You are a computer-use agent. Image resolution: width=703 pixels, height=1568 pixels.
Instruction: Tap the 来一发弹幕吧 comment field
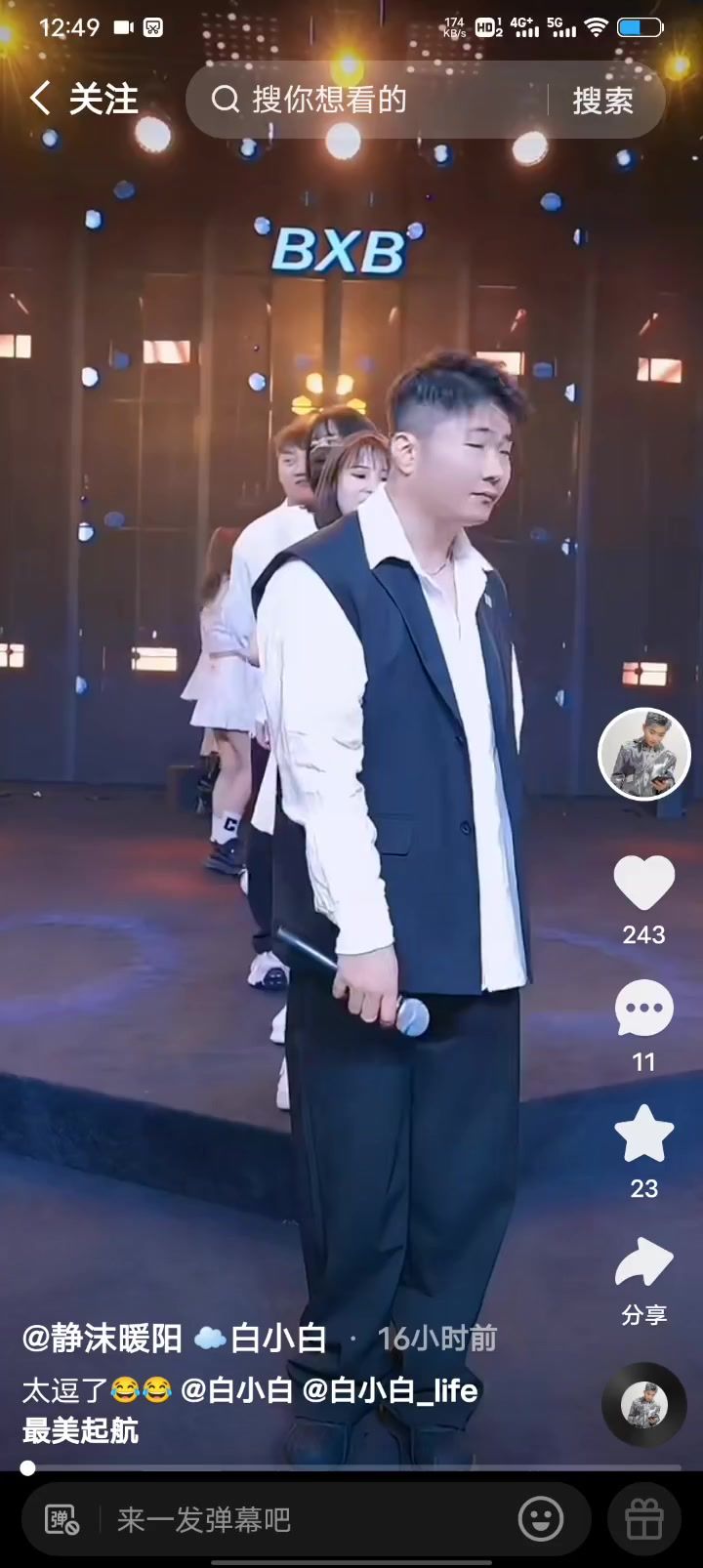point(293,1519)
